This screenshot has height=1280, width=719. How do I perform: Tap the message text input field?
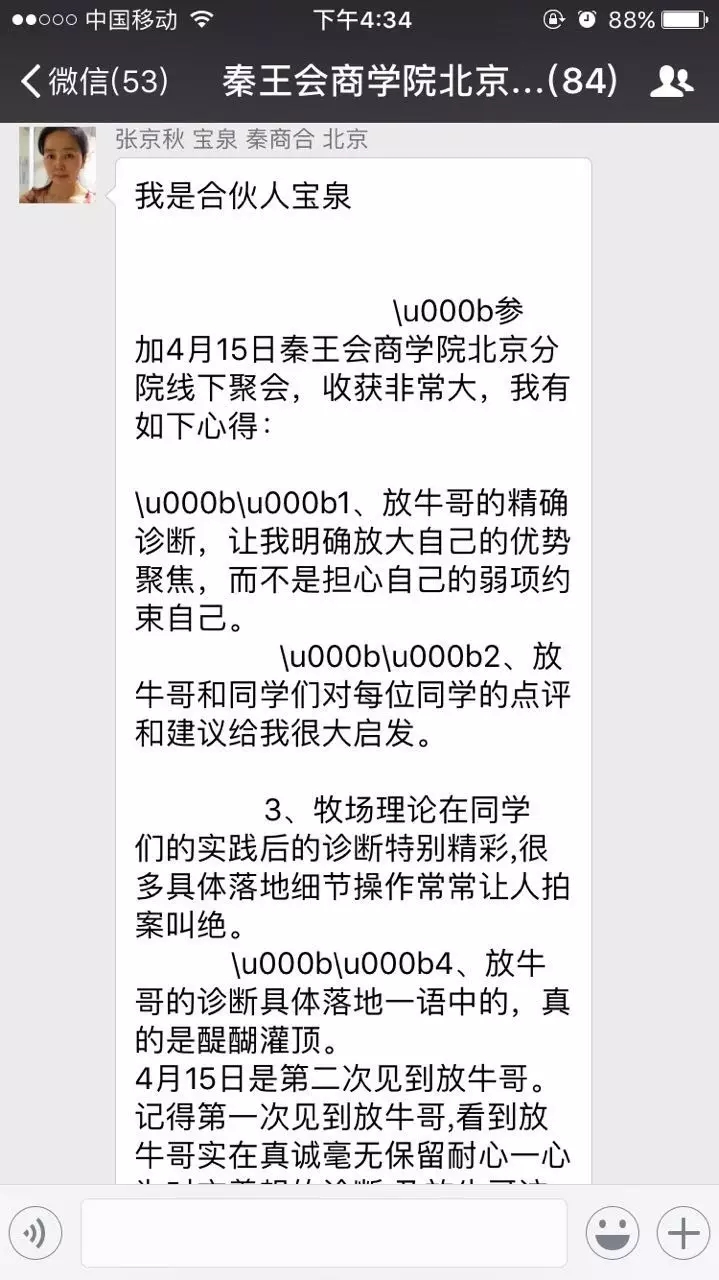(x=323, y=1233)
